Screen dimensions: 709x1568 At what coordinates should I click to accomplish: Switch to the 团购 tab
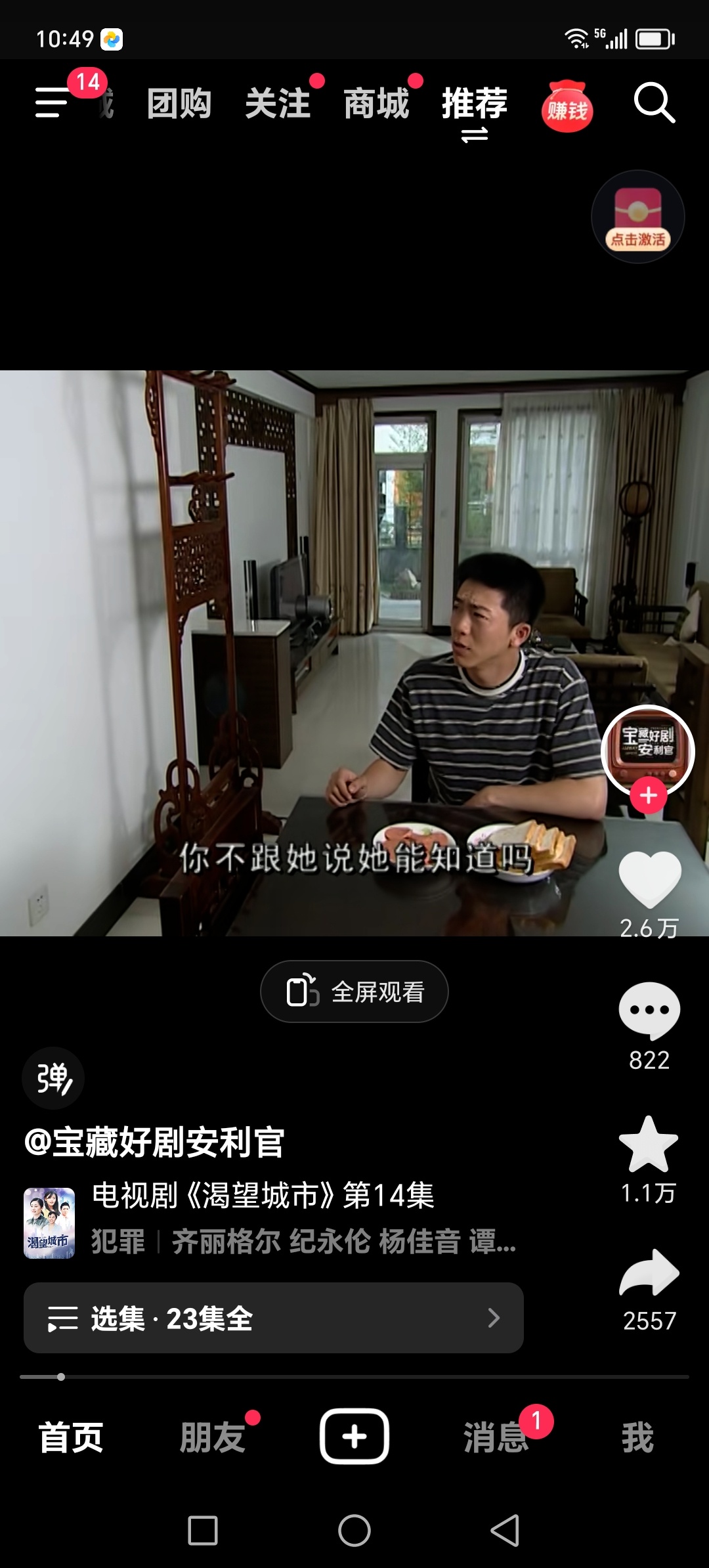179,104
